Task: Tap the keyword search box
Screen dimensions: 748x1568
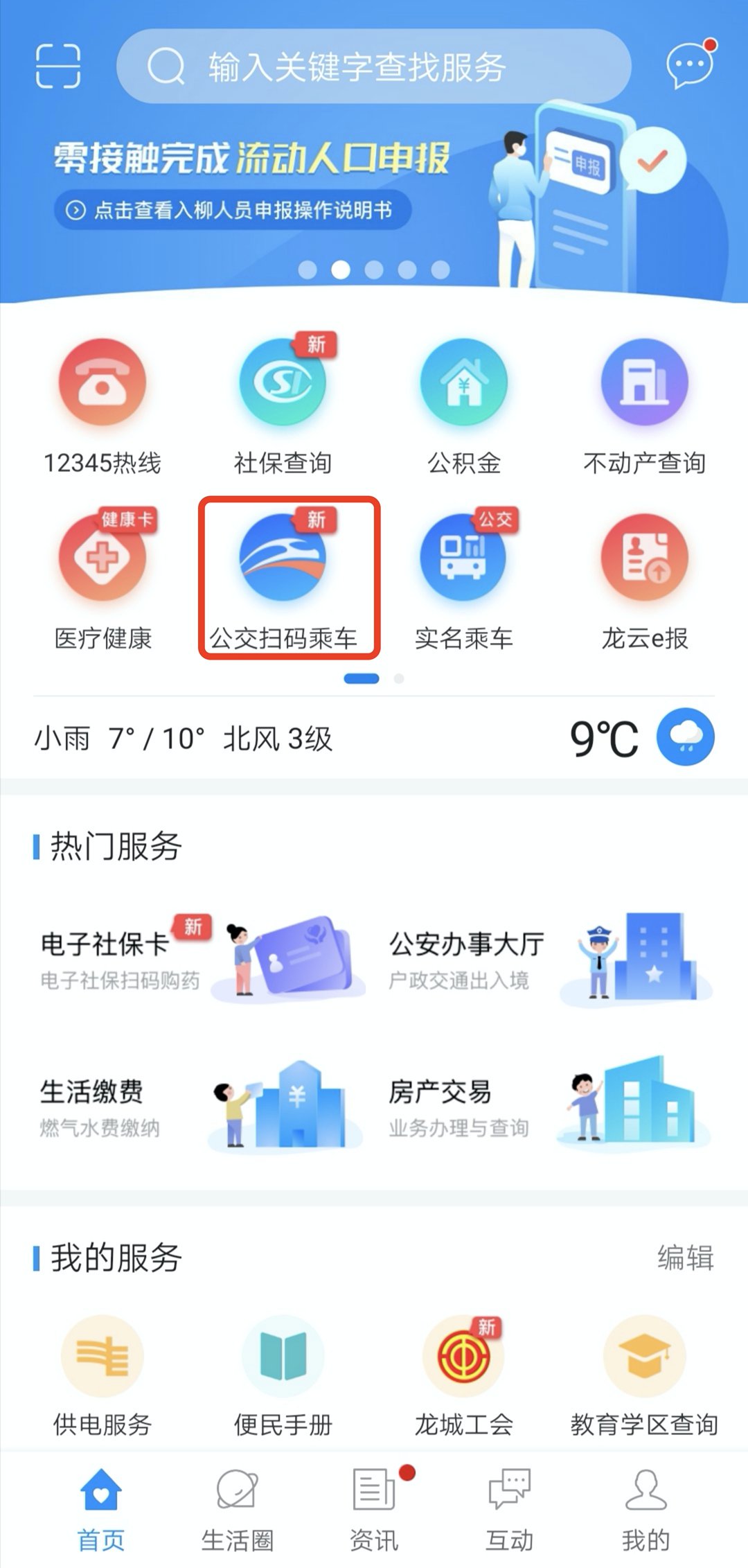Action: coord(374,67)
